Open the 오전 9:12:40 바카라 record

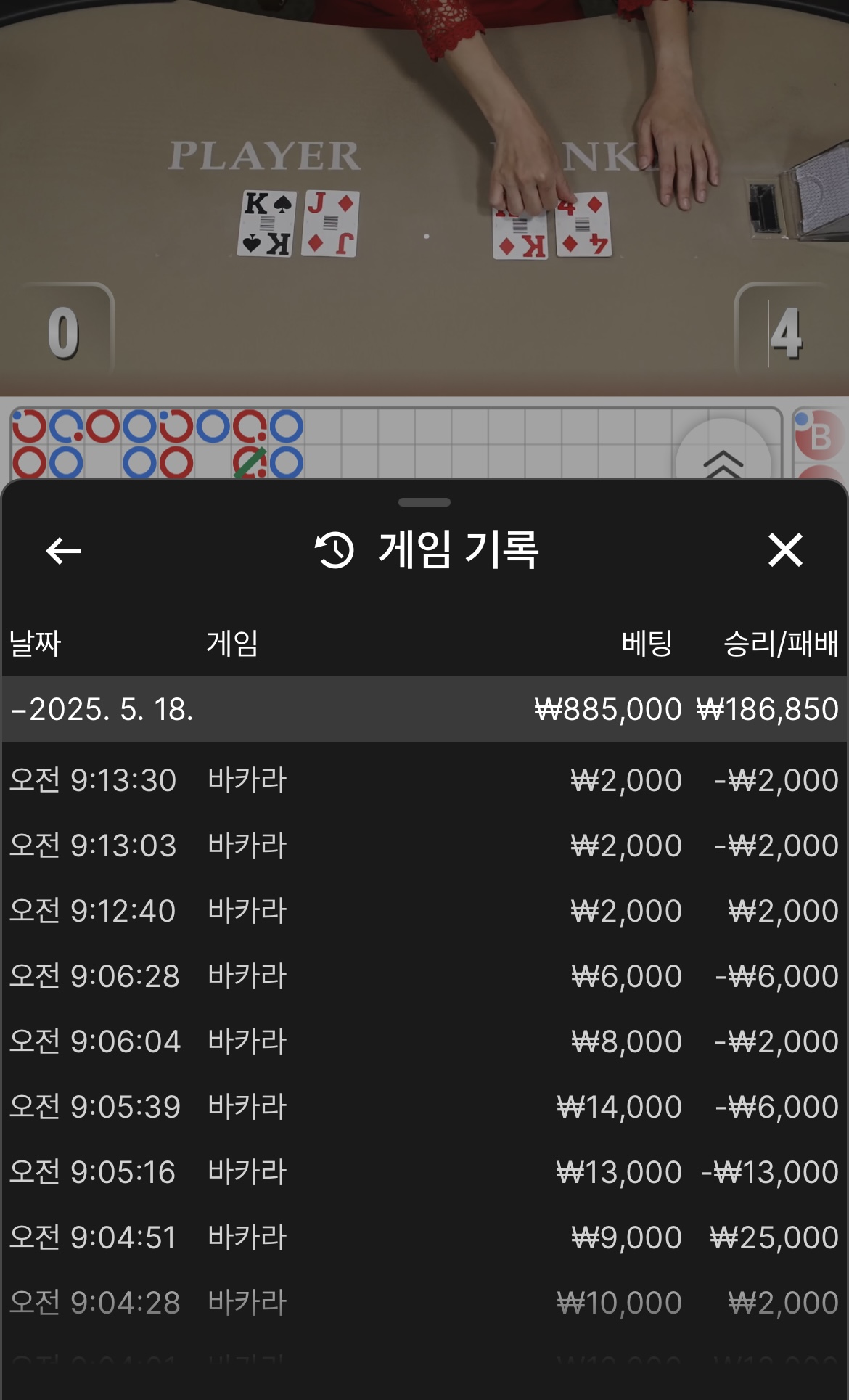click(x=424, y=911)
